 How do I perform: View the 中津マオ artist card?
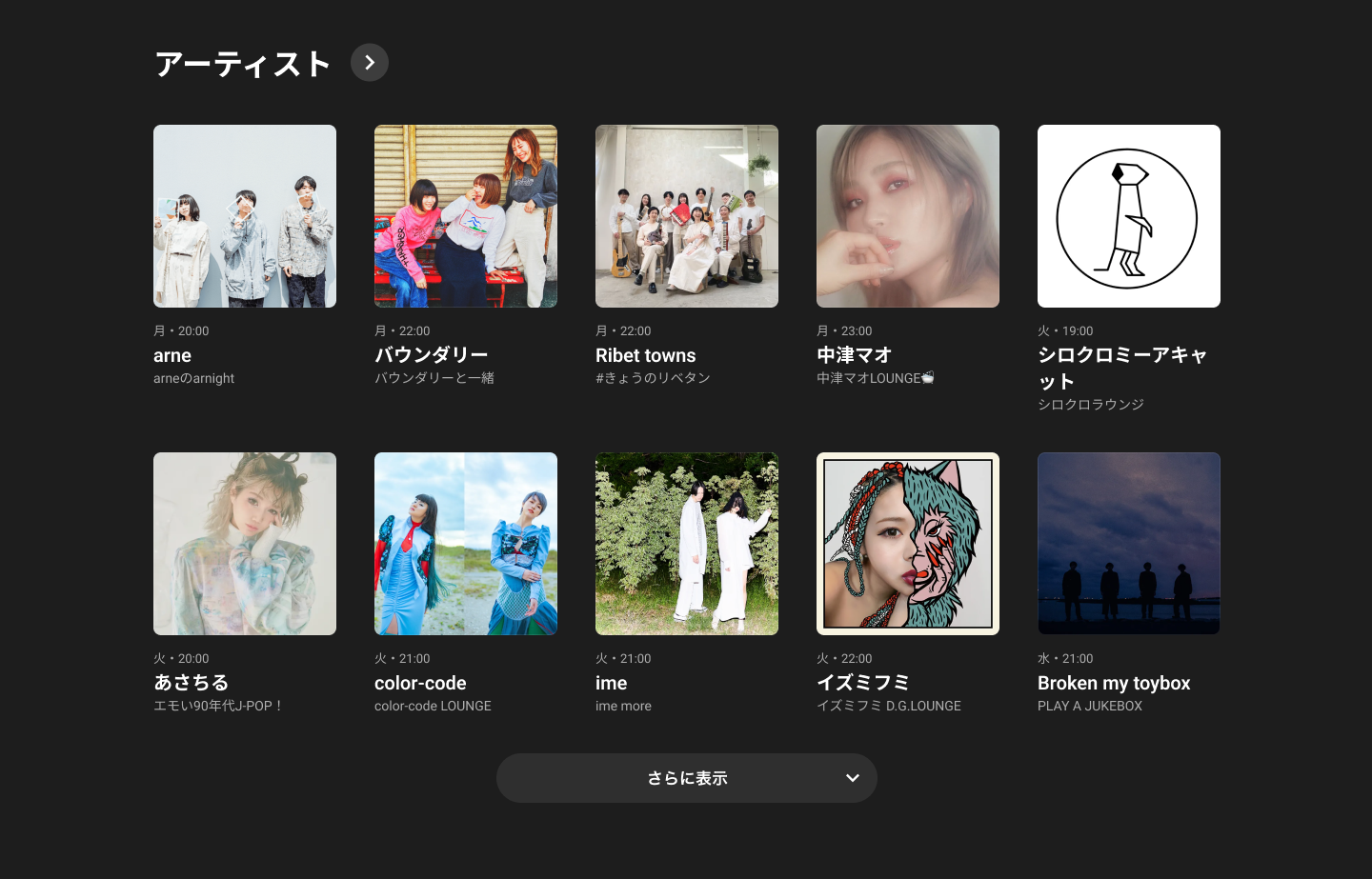tap(908, 255)
